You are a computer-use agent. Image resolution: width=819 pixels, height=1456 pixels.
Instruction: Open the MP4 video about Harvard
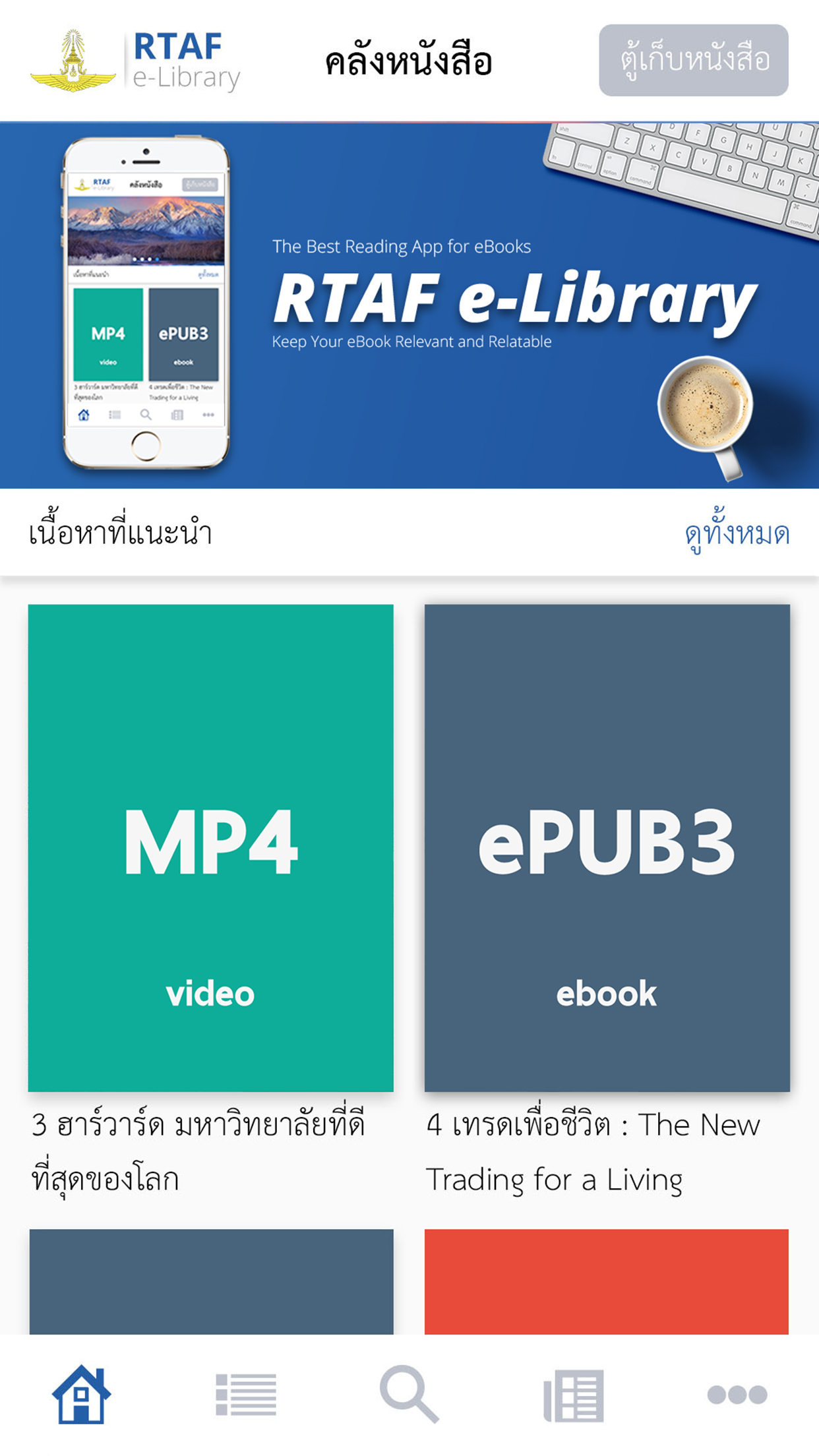pos(211,847)
